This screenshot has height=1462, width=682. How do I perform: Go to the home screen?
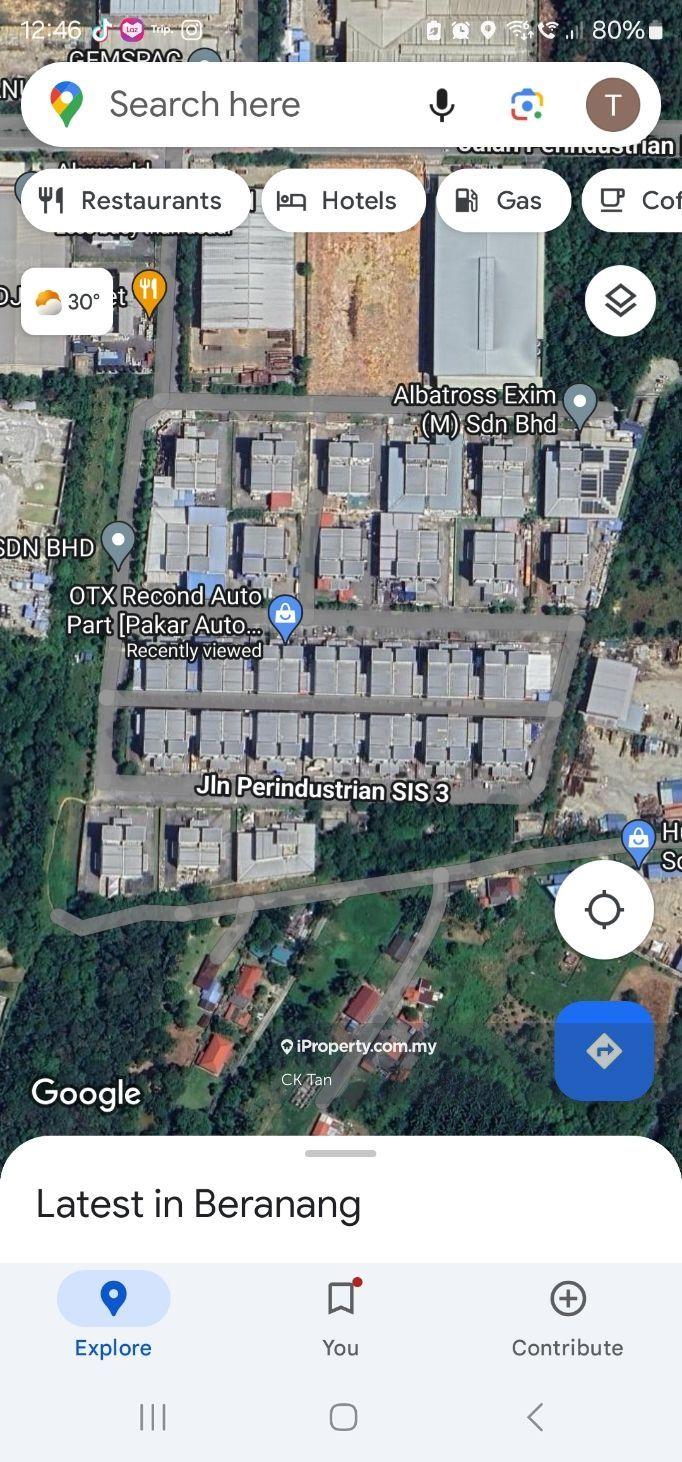pyautogui.click(x=343, y=1416)
